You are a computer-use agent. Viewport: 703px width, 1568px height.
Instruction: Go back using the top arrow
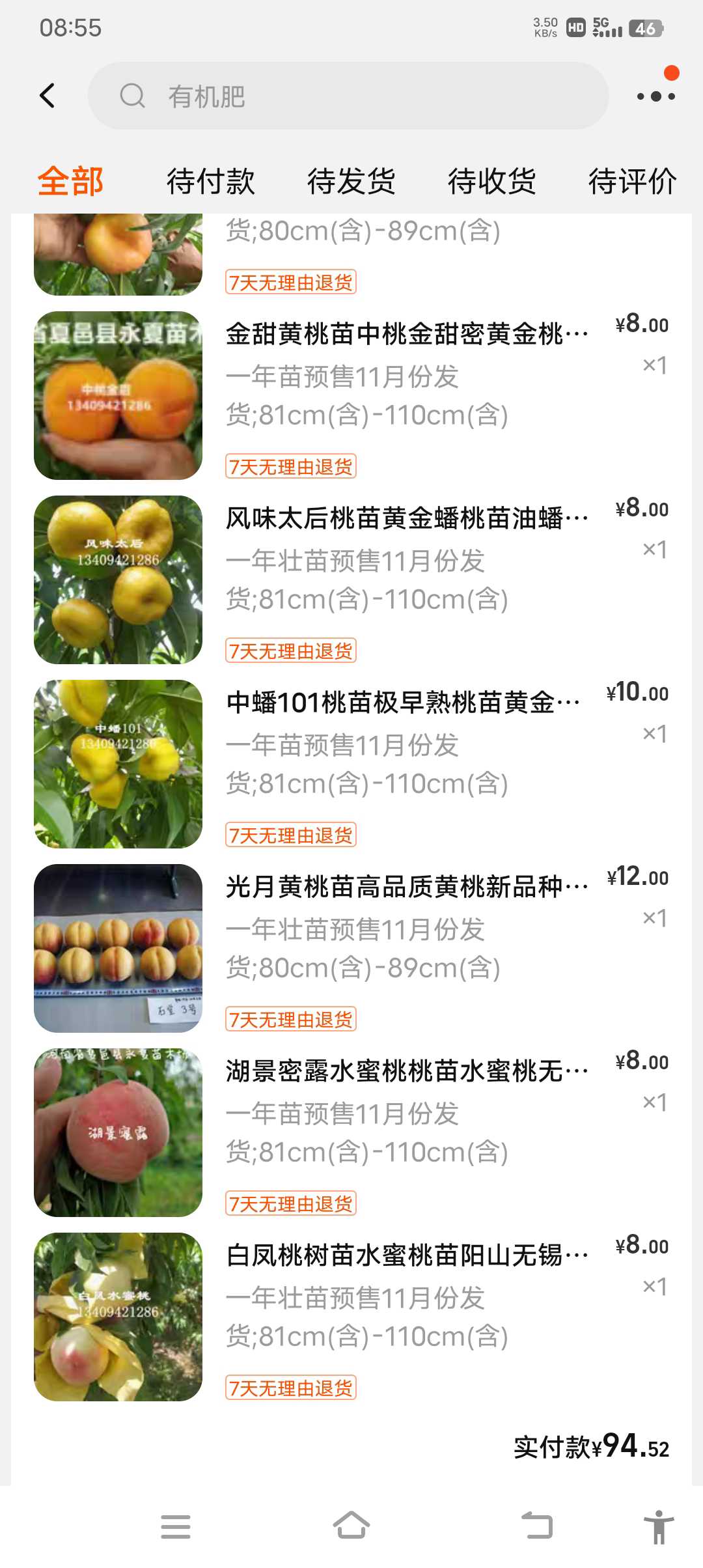[48, 96]
